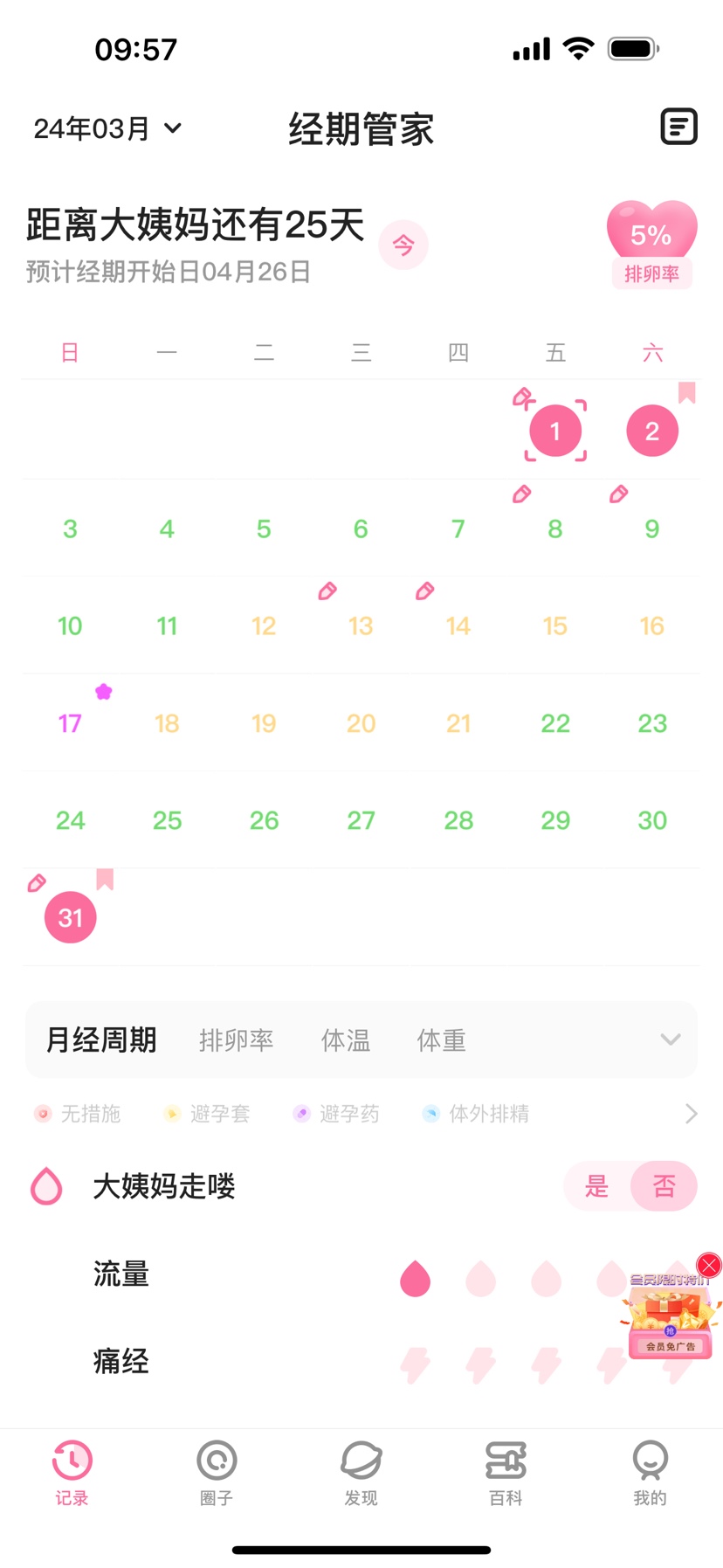Select March 8 on the calendar
The image size is (723, 1568).
pyautogui.click(x=554, y=529)
